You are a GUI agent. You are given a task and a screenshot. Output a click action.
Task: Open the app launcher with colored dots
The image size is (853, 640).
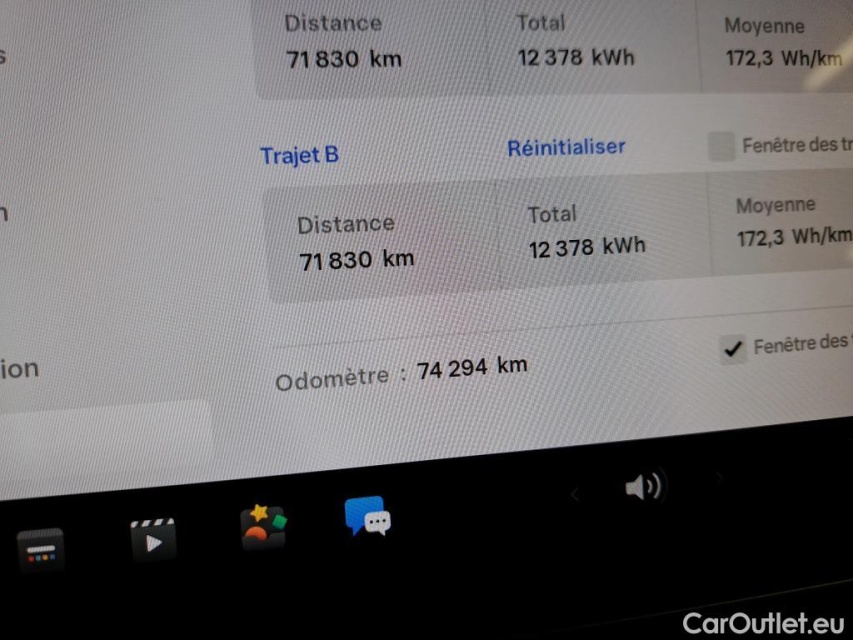coord(41,549)
